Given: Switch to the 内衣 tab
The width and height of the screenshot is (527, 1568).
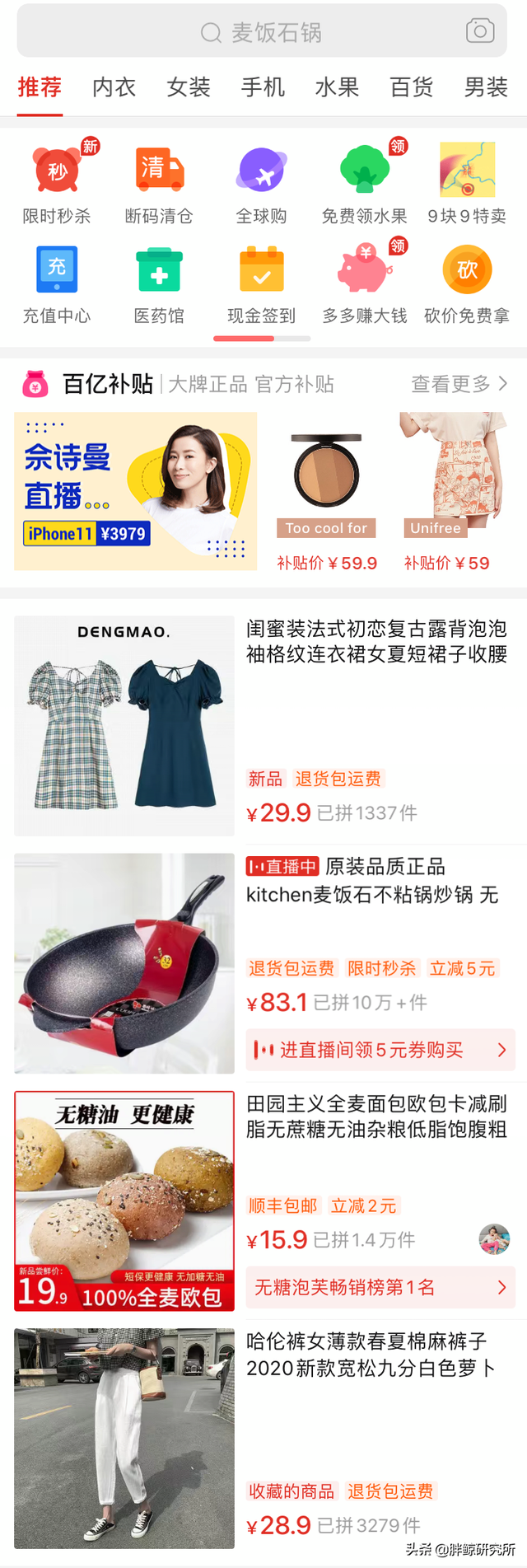Looking at the screenshot, I should coord(114,87).
